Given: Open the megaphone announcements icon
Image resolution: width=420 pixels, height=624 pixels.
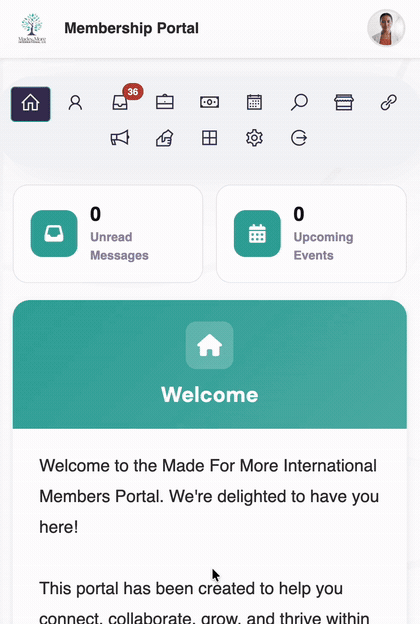Looking at the screenshot, I should pyautogui.click(x=120, y=138).
